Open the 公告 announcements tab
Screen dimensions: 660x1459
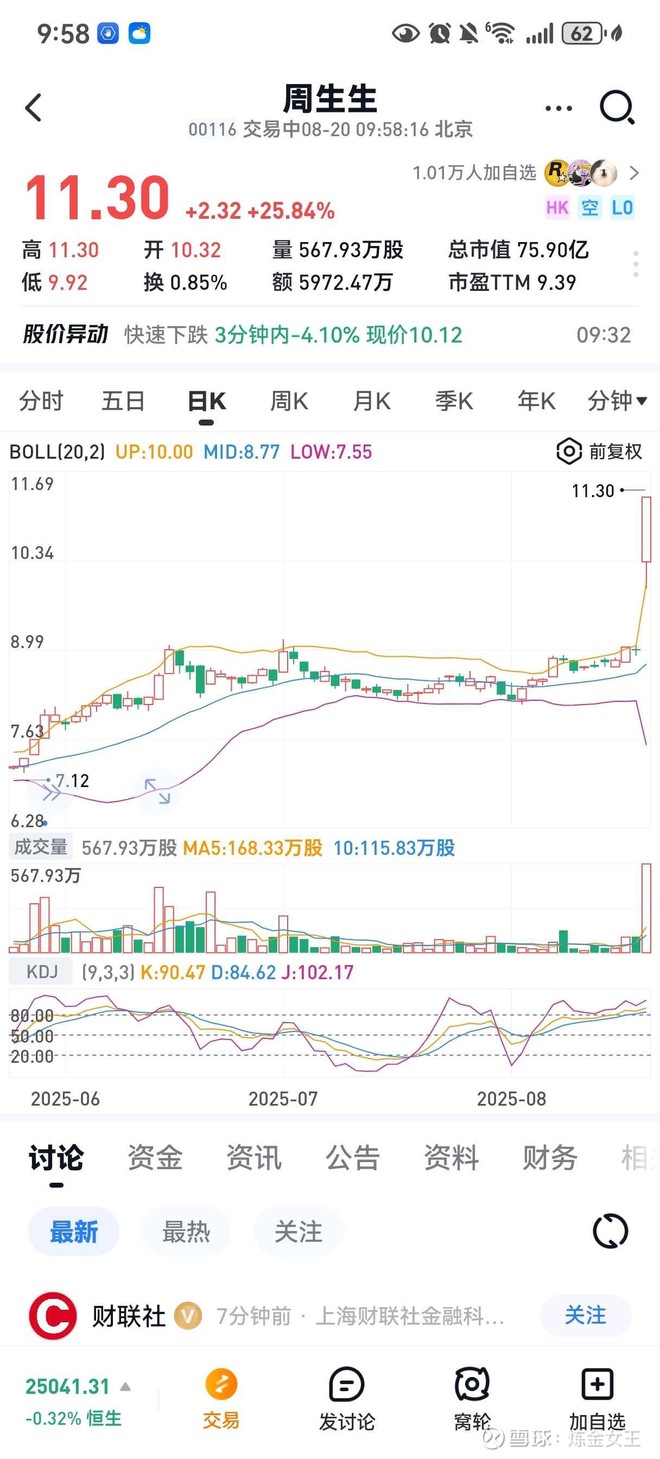[x=353, y=1158]
